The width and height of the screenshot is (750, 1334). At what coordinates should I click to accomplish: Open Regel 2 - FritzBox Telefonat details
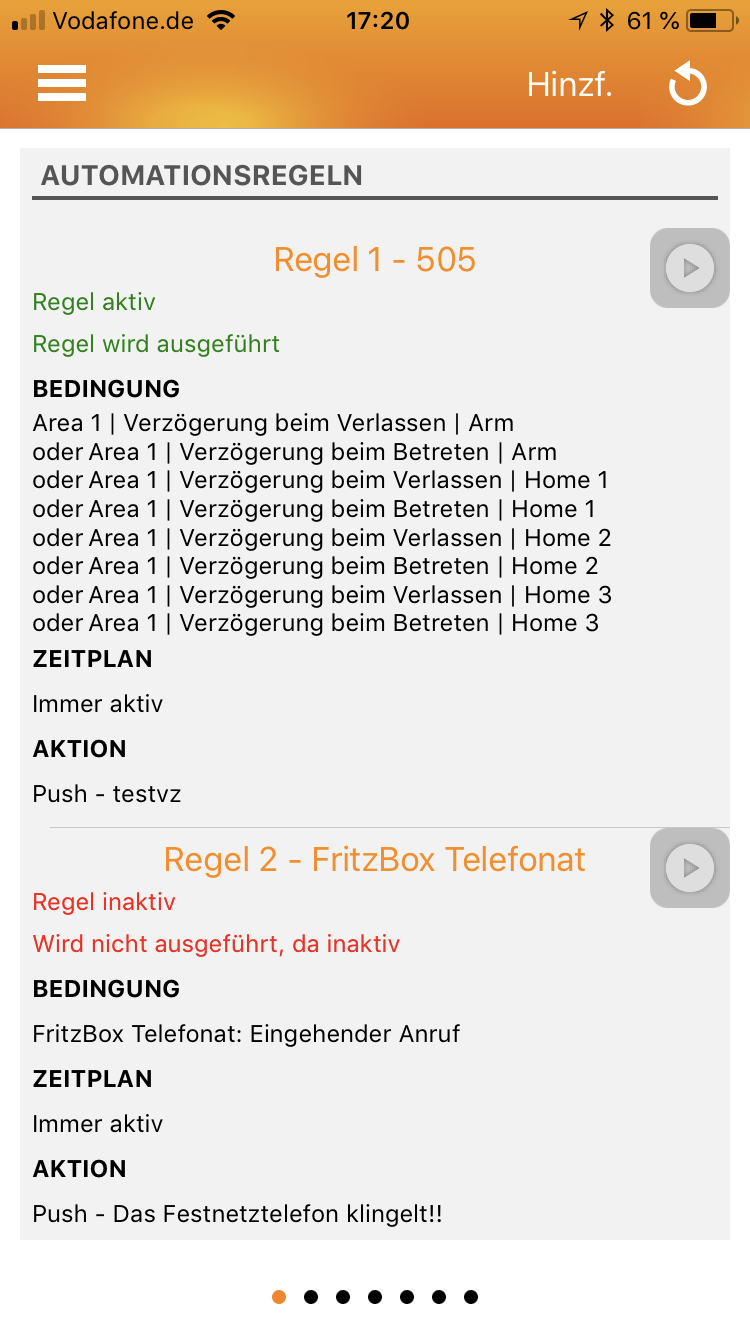click(374, 860)
